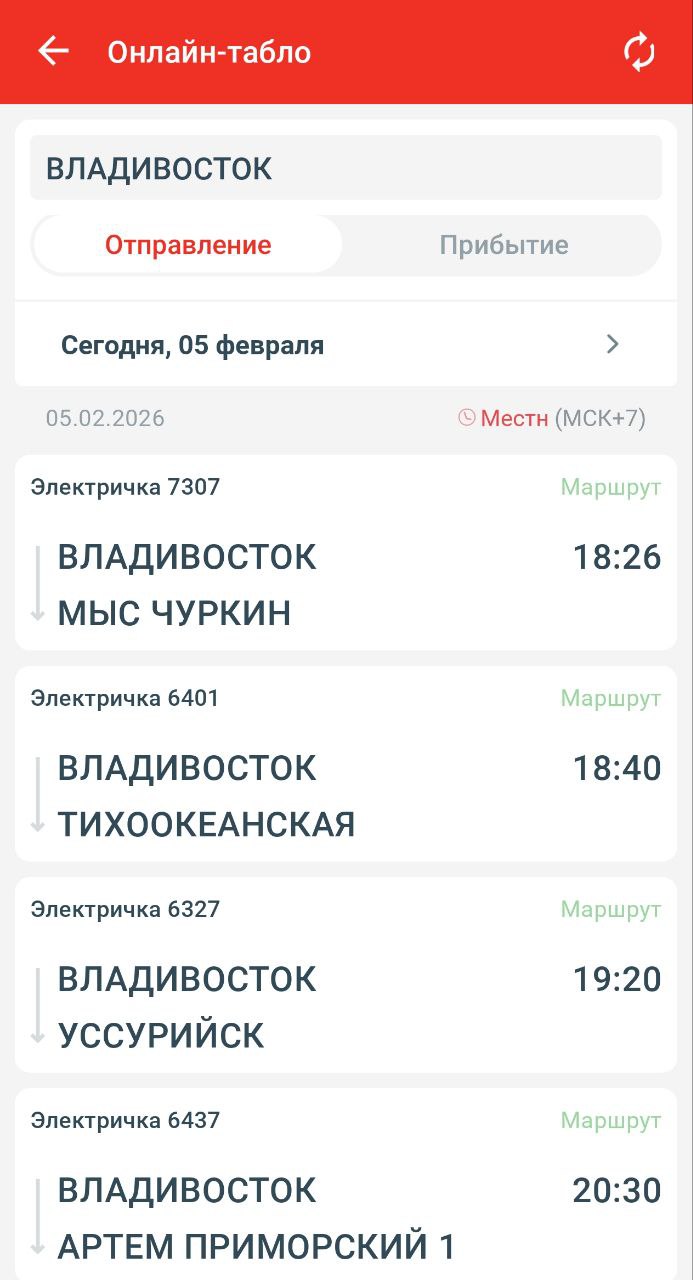This screenshot has width=693, height=1280.
Task: Open the train card to ТИХООКЕАНСКАЯ
Action: (x=300, y=796)
